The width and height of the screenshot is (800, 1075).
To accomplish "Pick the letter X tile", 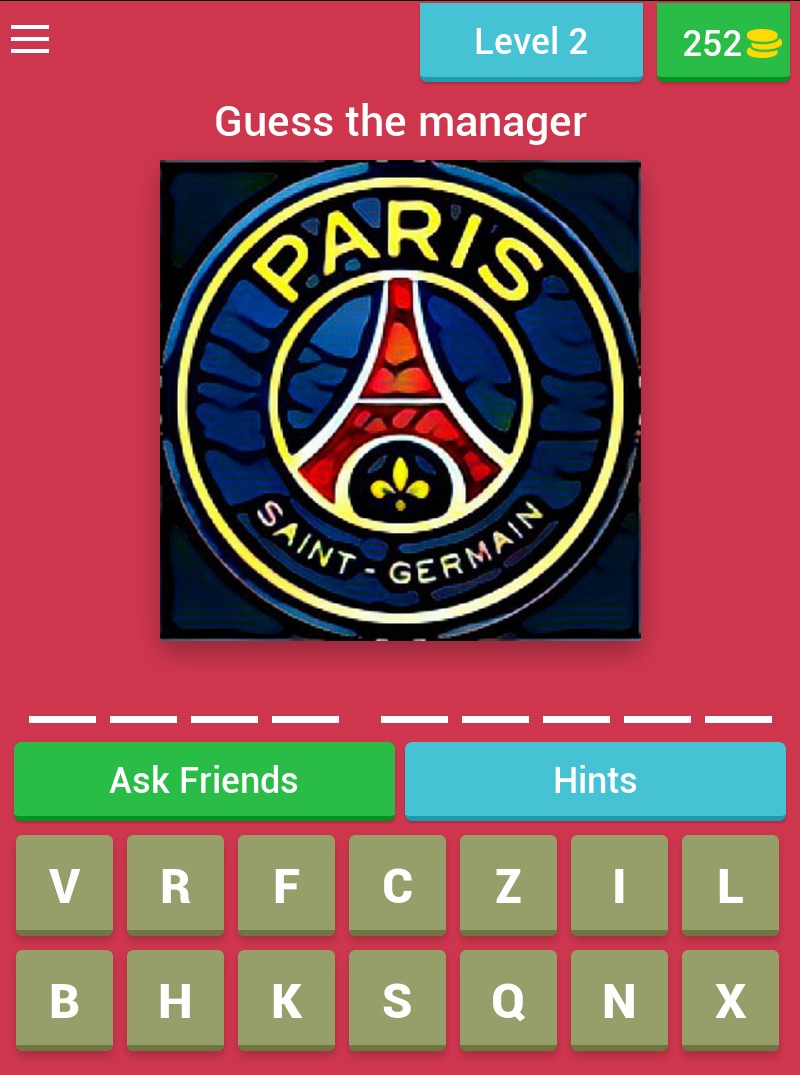I will pyautogui.click(x=730, y=1000).
